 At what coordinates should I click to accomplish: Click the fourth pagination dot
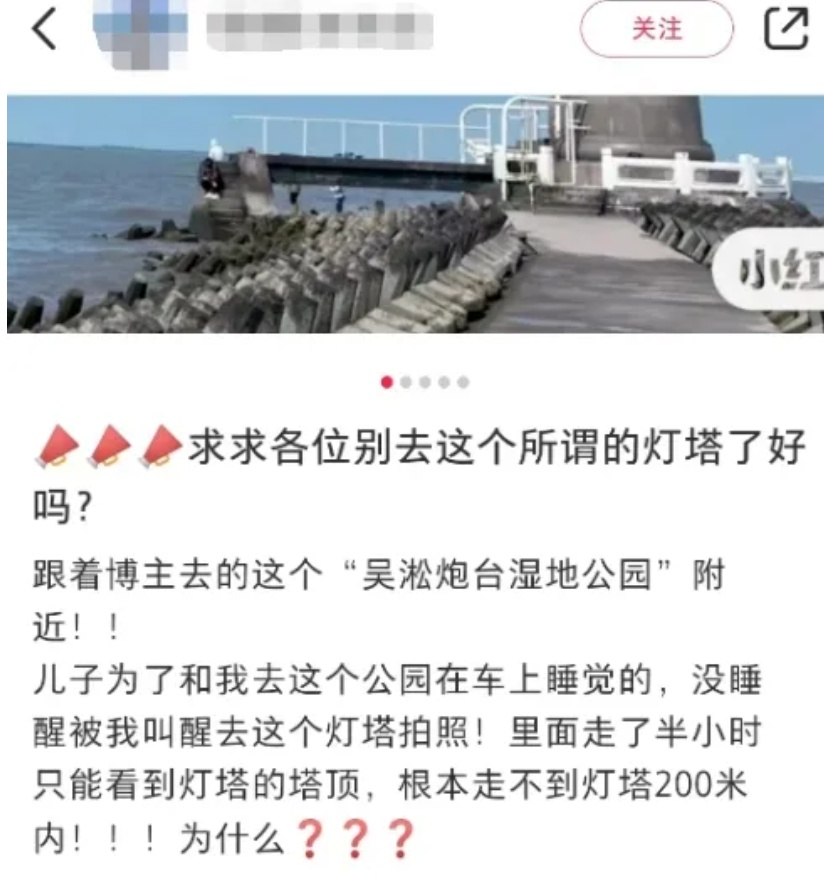click(x=444, y=380)
